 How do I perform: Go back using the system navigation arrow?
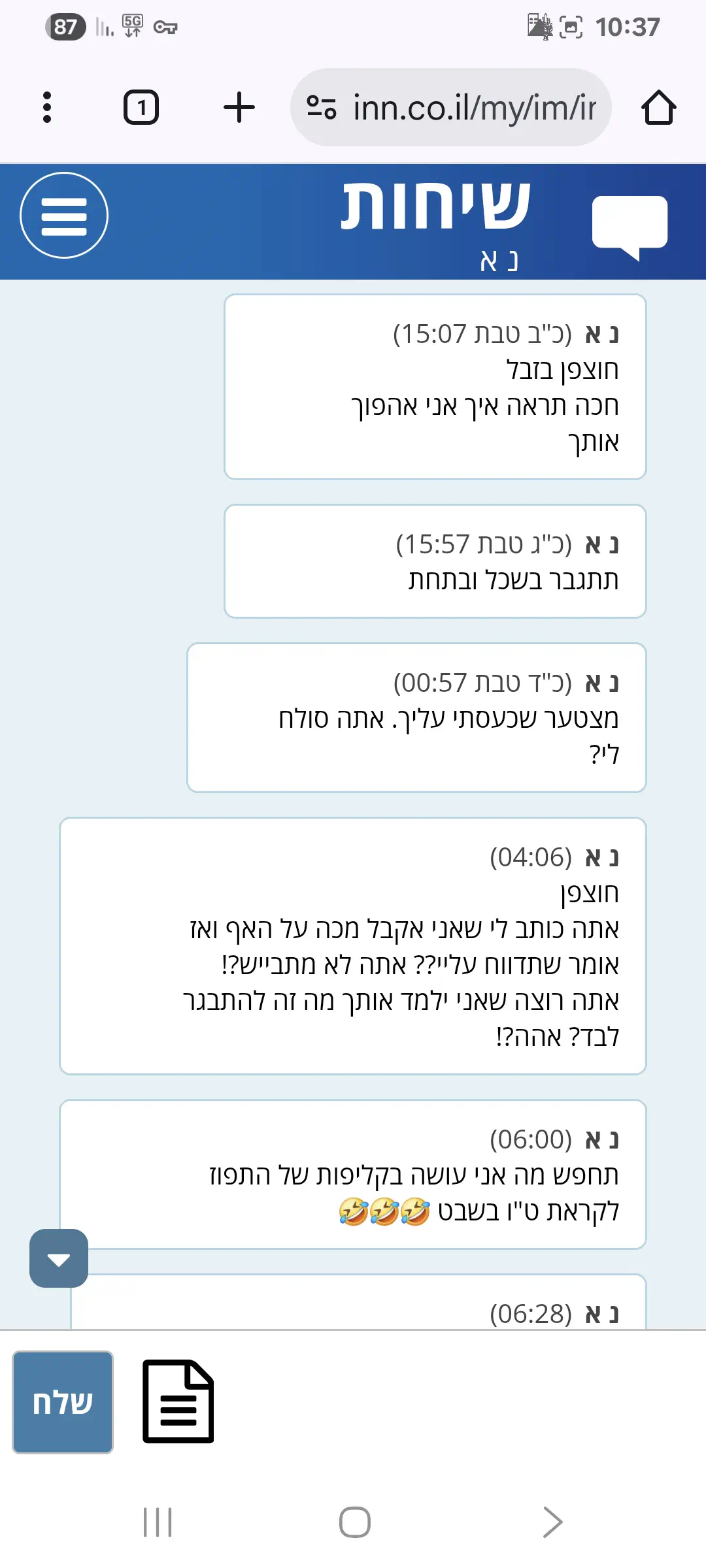click(x=552, y=1522)
